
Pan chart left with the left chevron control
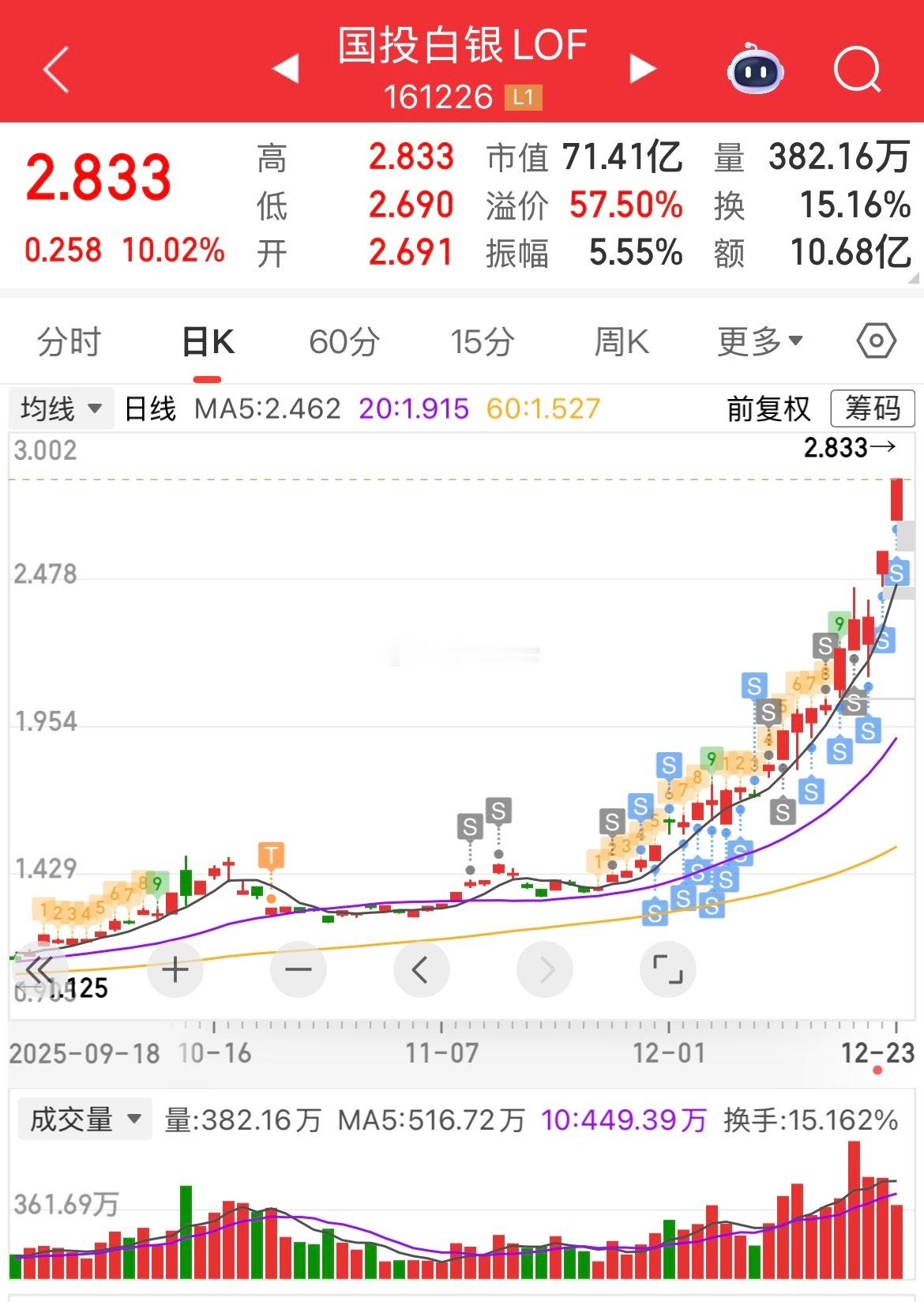click(x=421, y=969)
